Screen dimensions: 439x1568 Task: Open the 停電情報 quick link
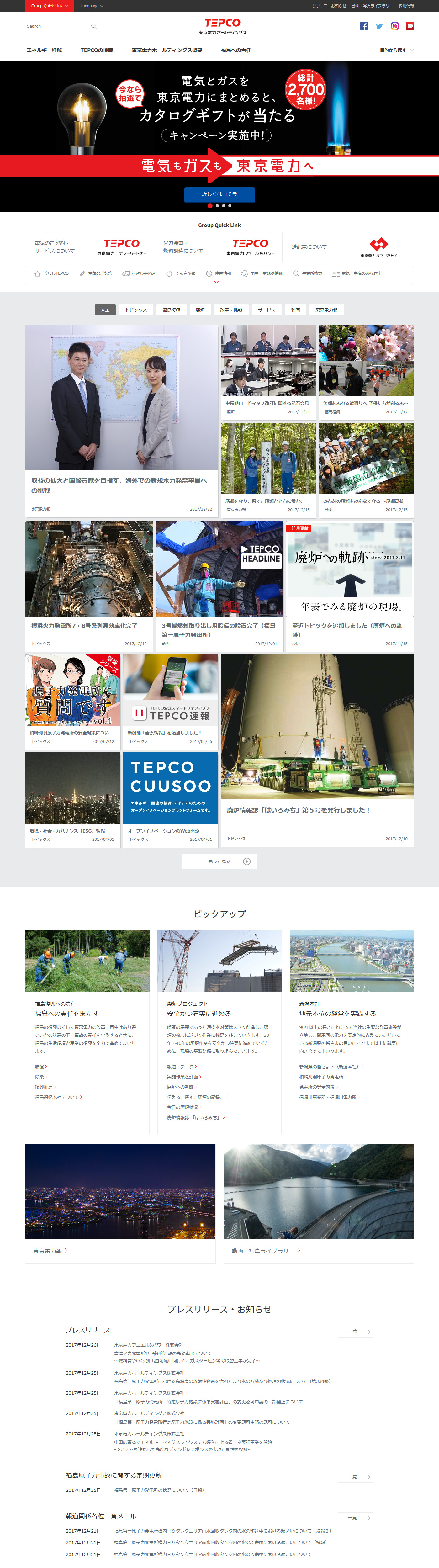pyautogui.click(x=219, y=273)
